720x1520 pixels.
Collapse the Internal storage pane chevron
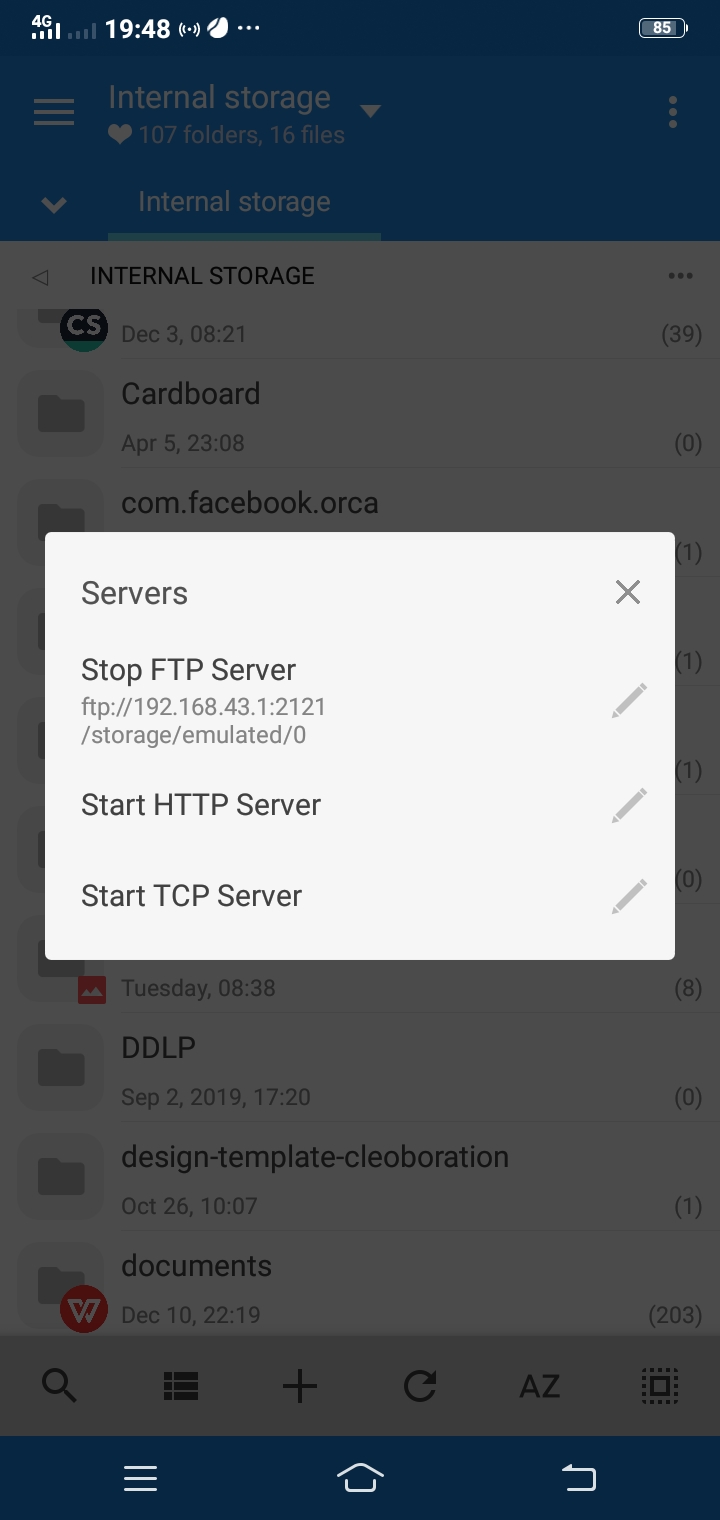point(53,204)
